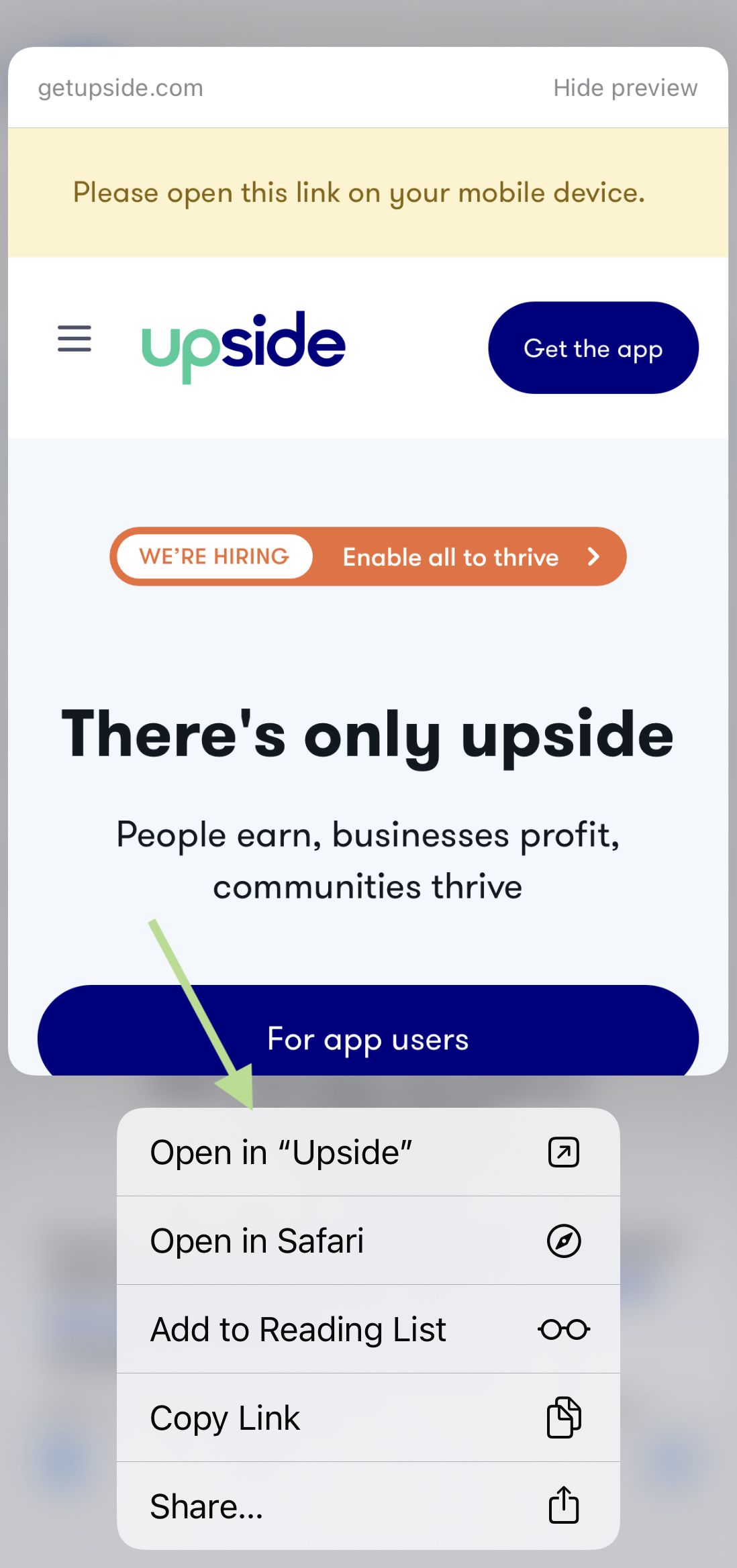Tap Hide preview
This screenshot has height=1568, width=737.
(625, 88)
